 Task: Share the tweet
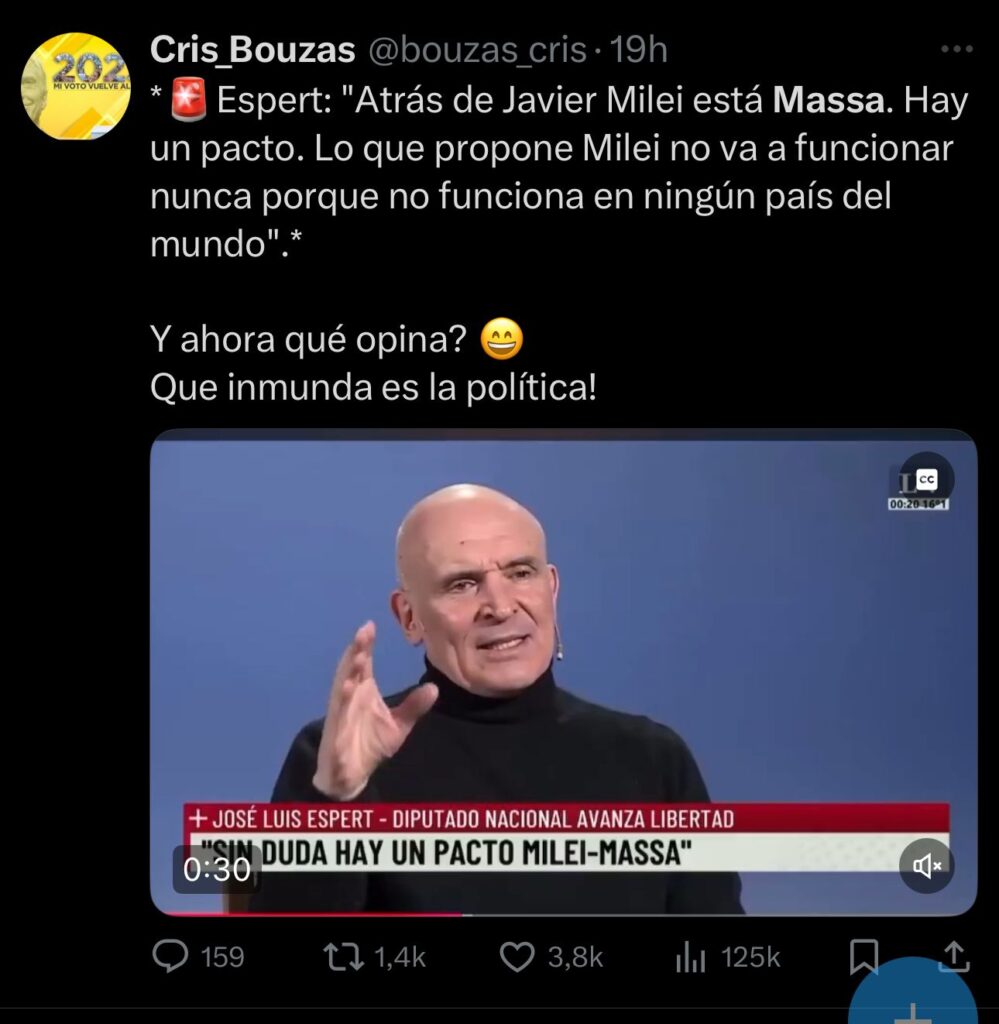[x=955, y=955]
